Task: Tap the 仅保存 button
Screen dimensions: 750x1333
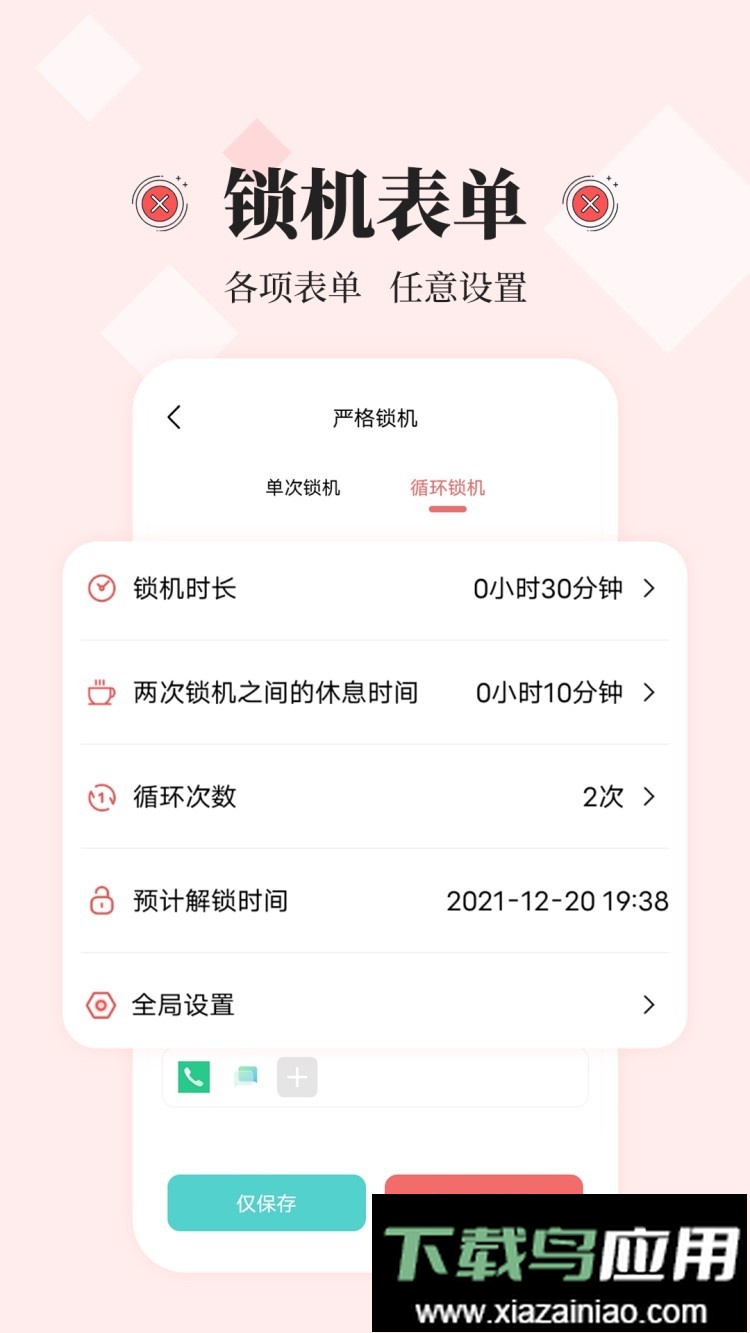Action: click(x=266, y=1203)
